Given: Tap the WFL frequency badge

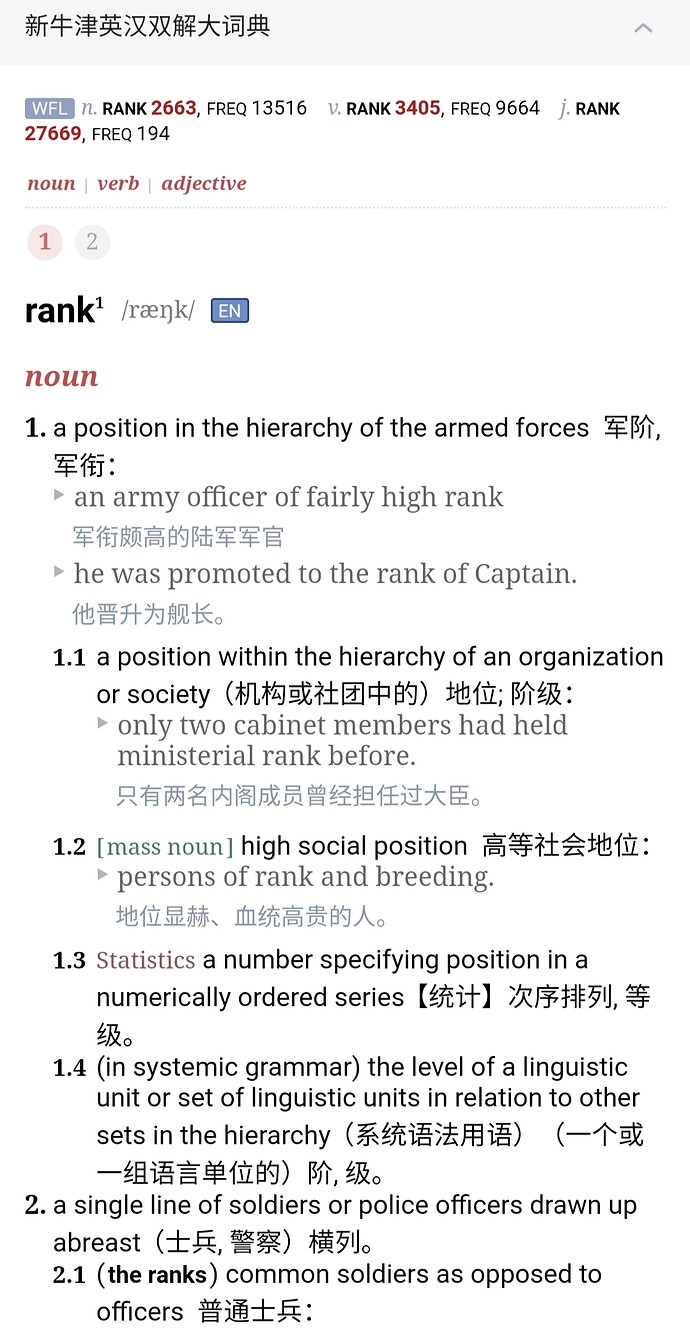Looking at the screenshot, I should click(49, 109).
